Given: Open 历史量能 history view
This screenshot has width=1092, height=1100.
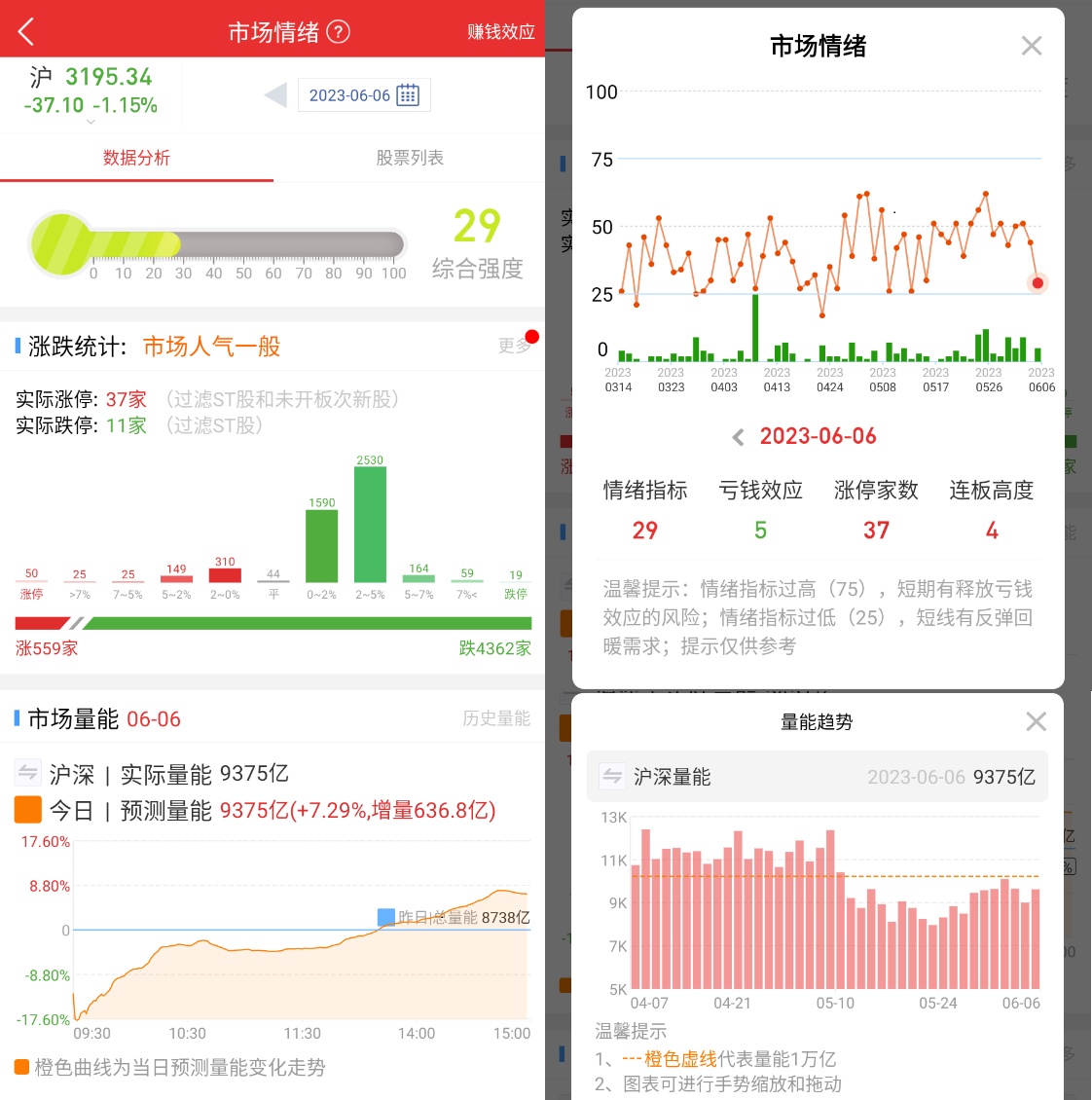Looking at the screenshot, I should (496, 718).
